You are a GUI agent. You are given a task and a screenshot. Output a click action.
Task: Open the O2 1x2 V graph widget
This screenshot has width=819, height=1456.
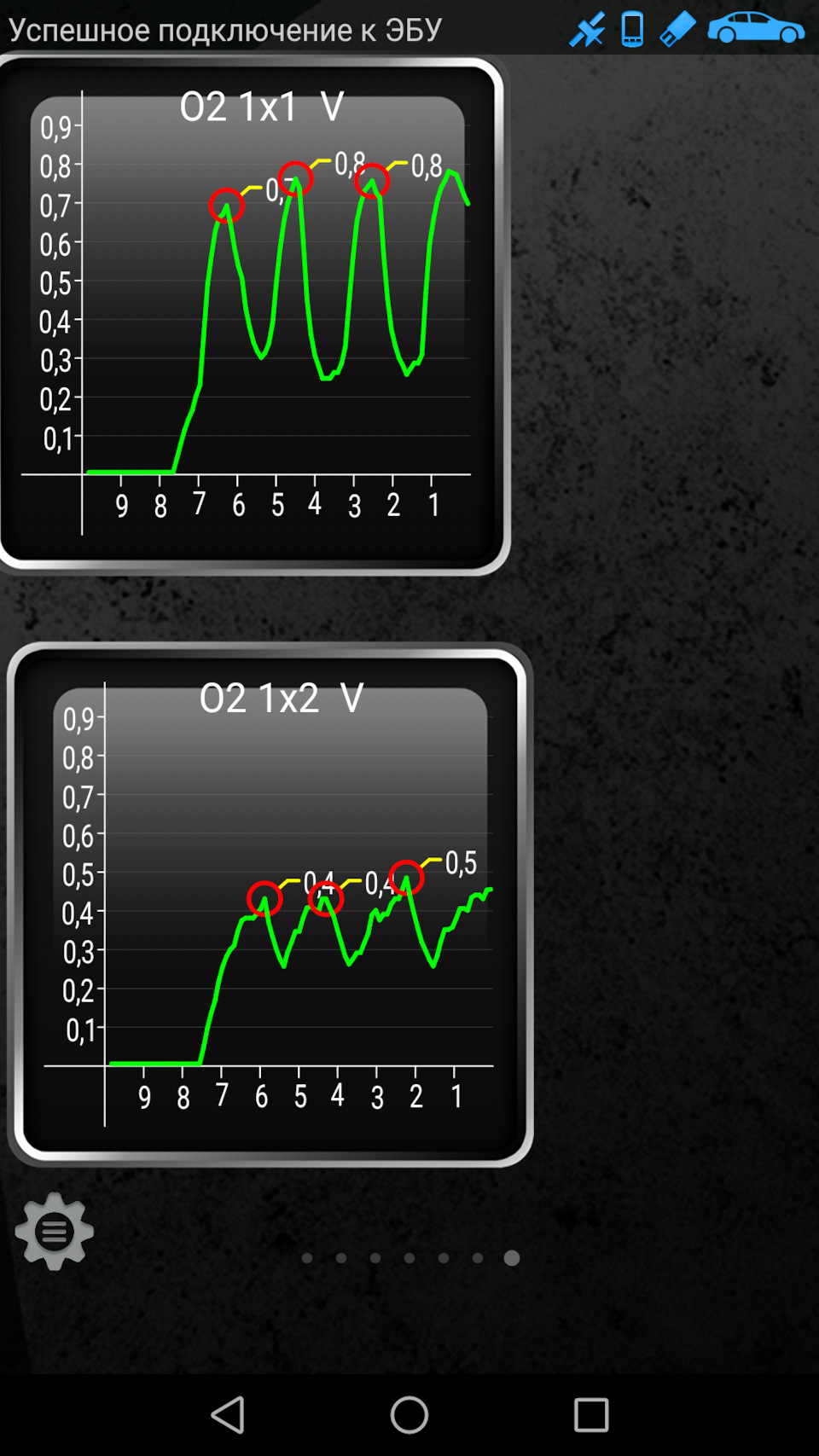click(x=270, y=904)
